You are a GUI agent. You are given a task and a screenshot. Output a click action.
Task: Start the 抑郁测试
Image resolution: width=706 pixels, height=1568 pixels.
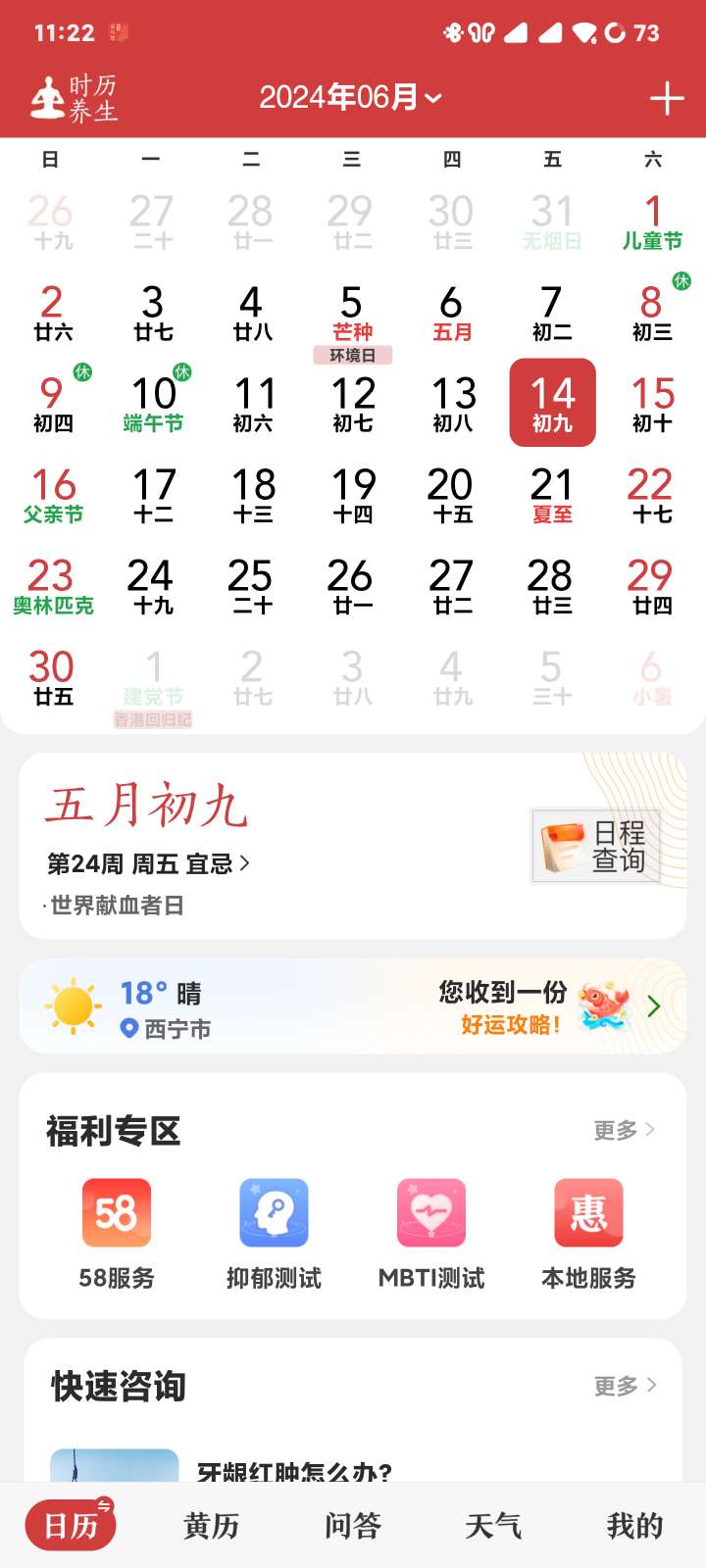tap(274, 1232)
